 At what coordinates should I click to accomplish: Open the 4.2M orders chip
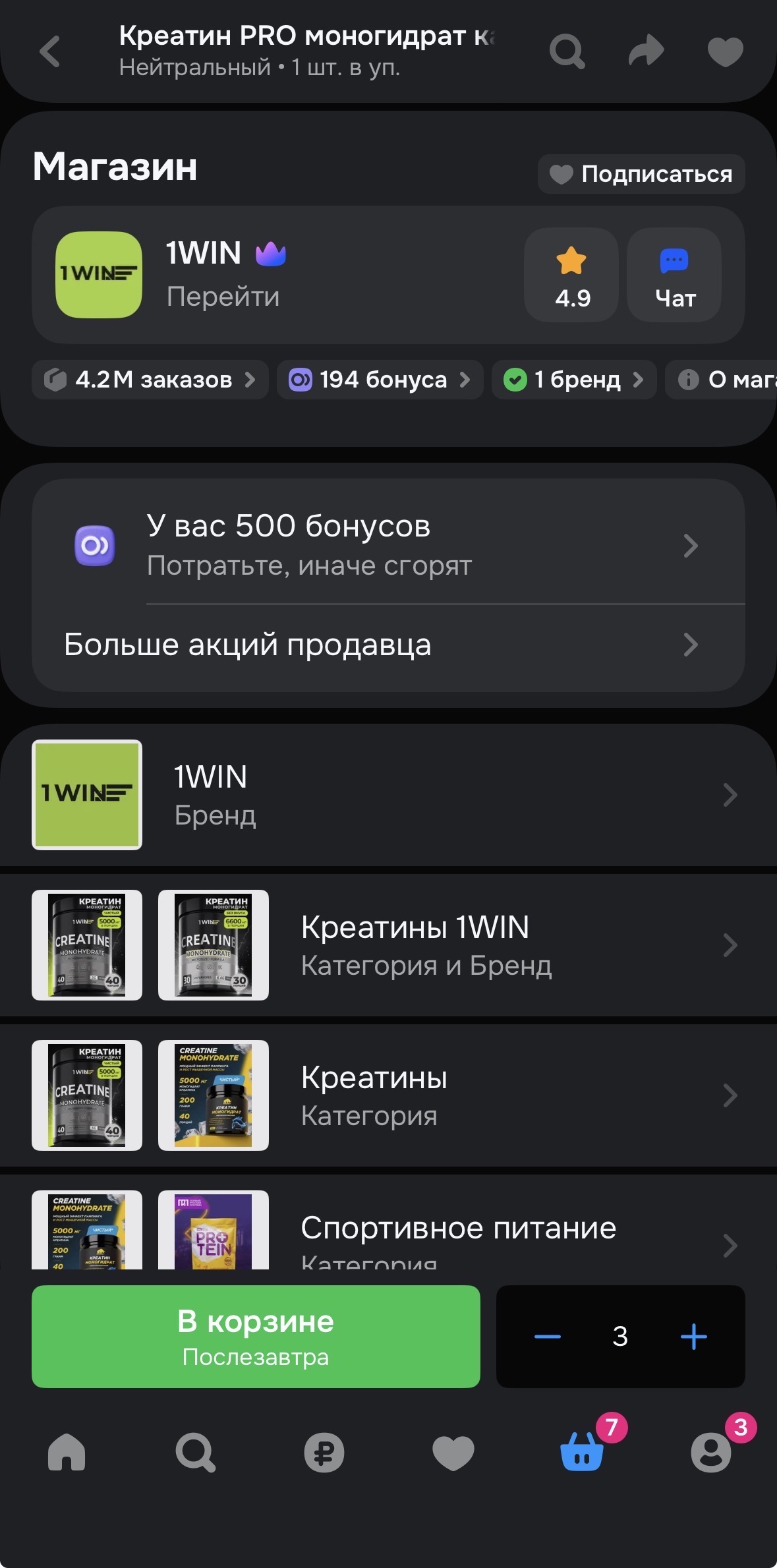150,380
